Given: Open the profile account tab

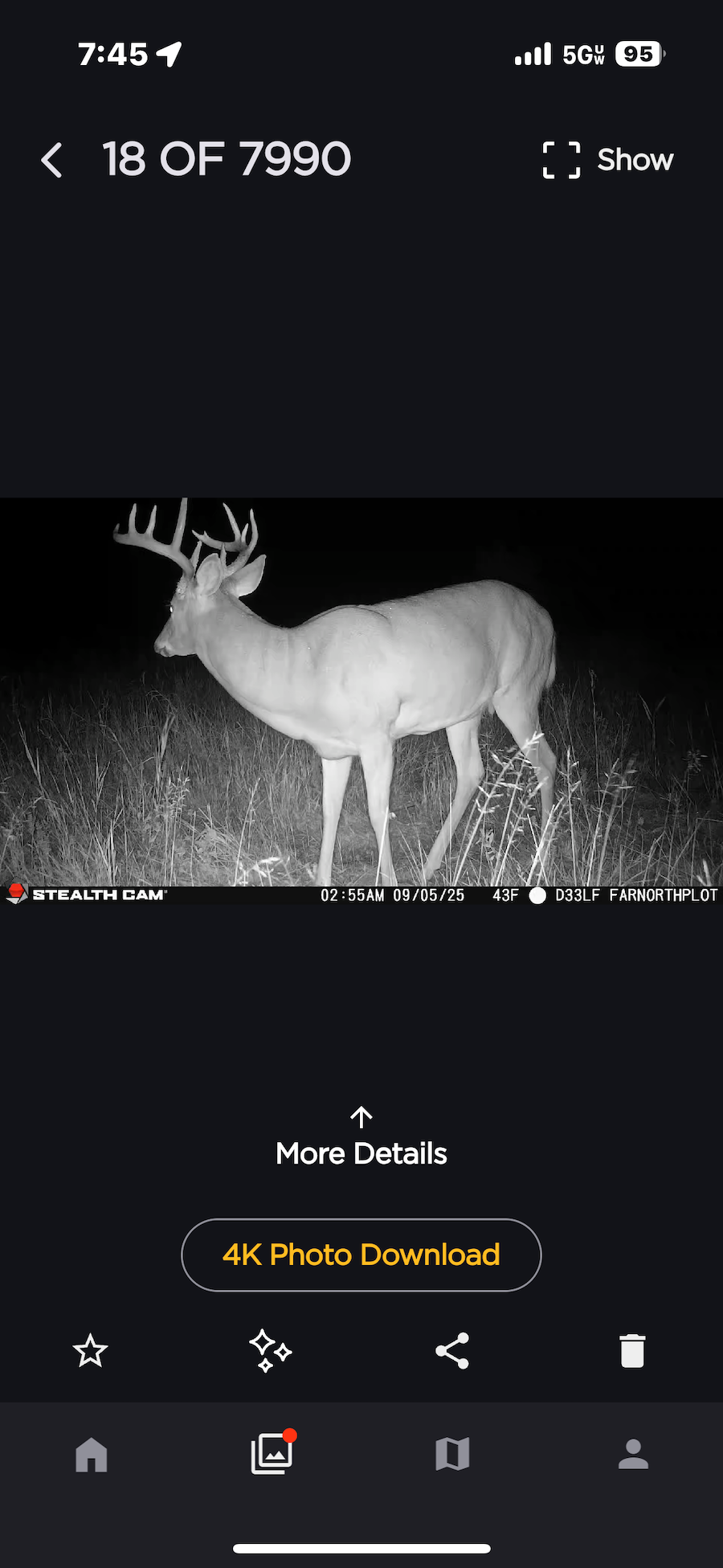Looking at the screenshot, I should (x=633, y=1454).
